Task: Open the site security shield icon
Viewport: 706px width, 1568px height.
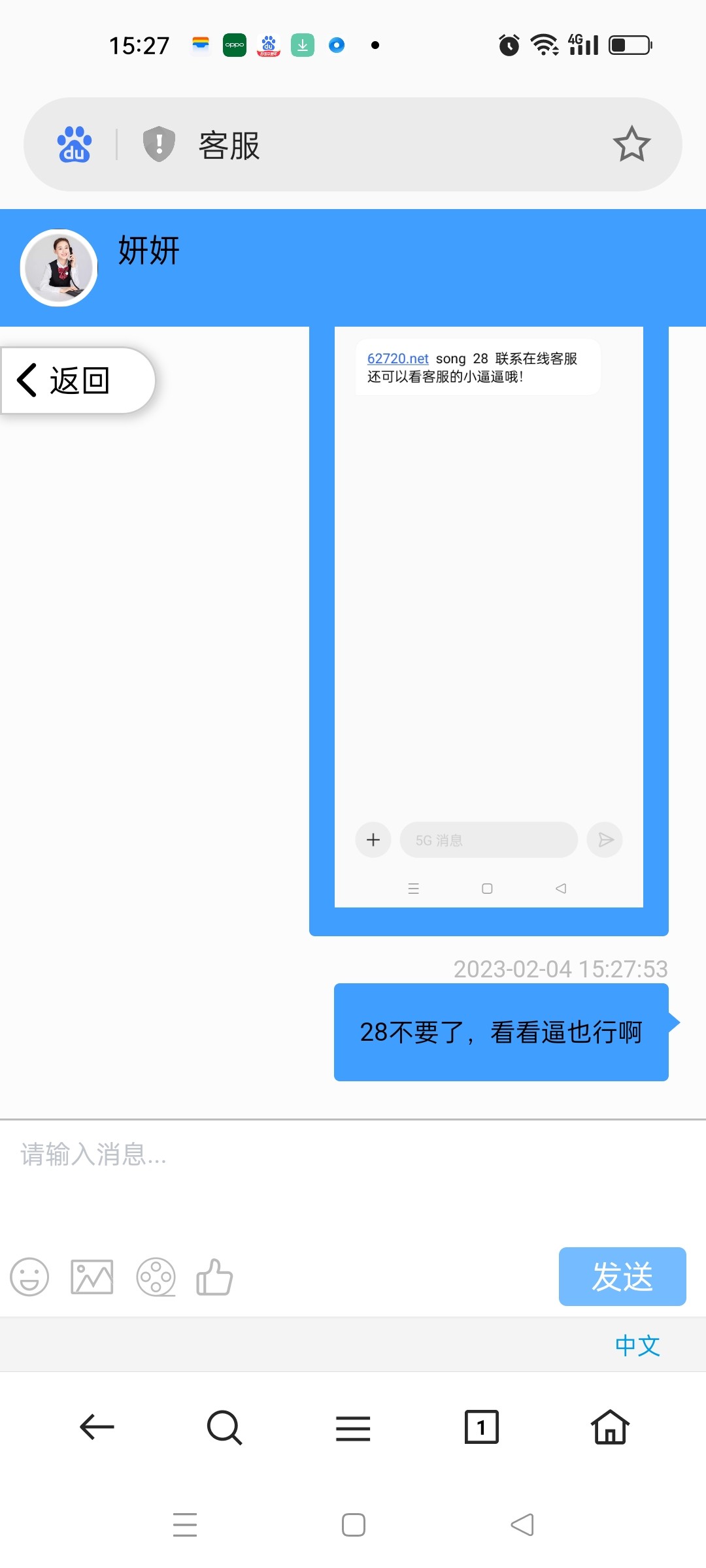Action: tap(159, 144)
